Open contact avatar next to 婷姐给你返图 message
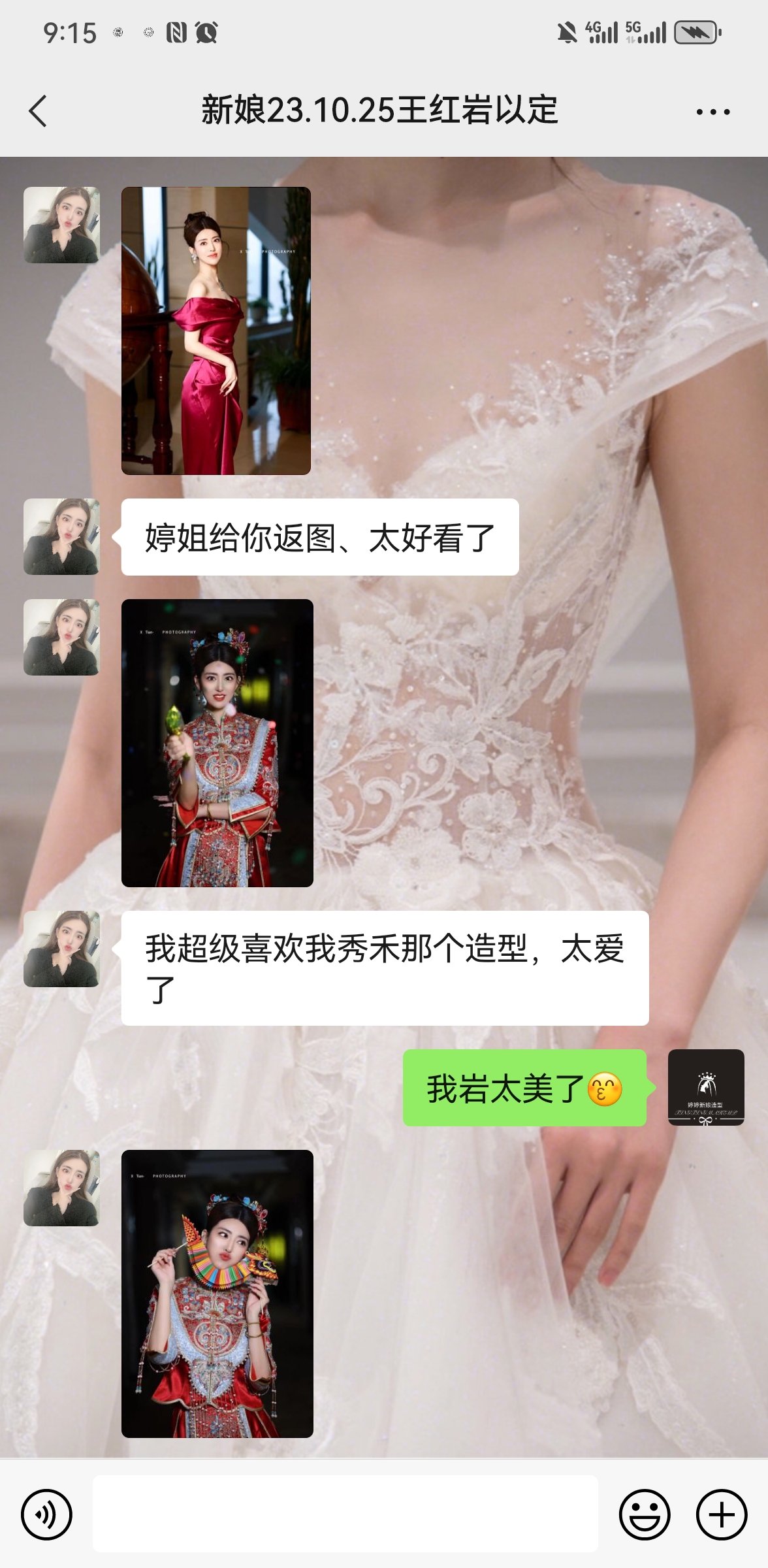The image size is (768, 1568). pyautogui.click(x=61, y=536)
